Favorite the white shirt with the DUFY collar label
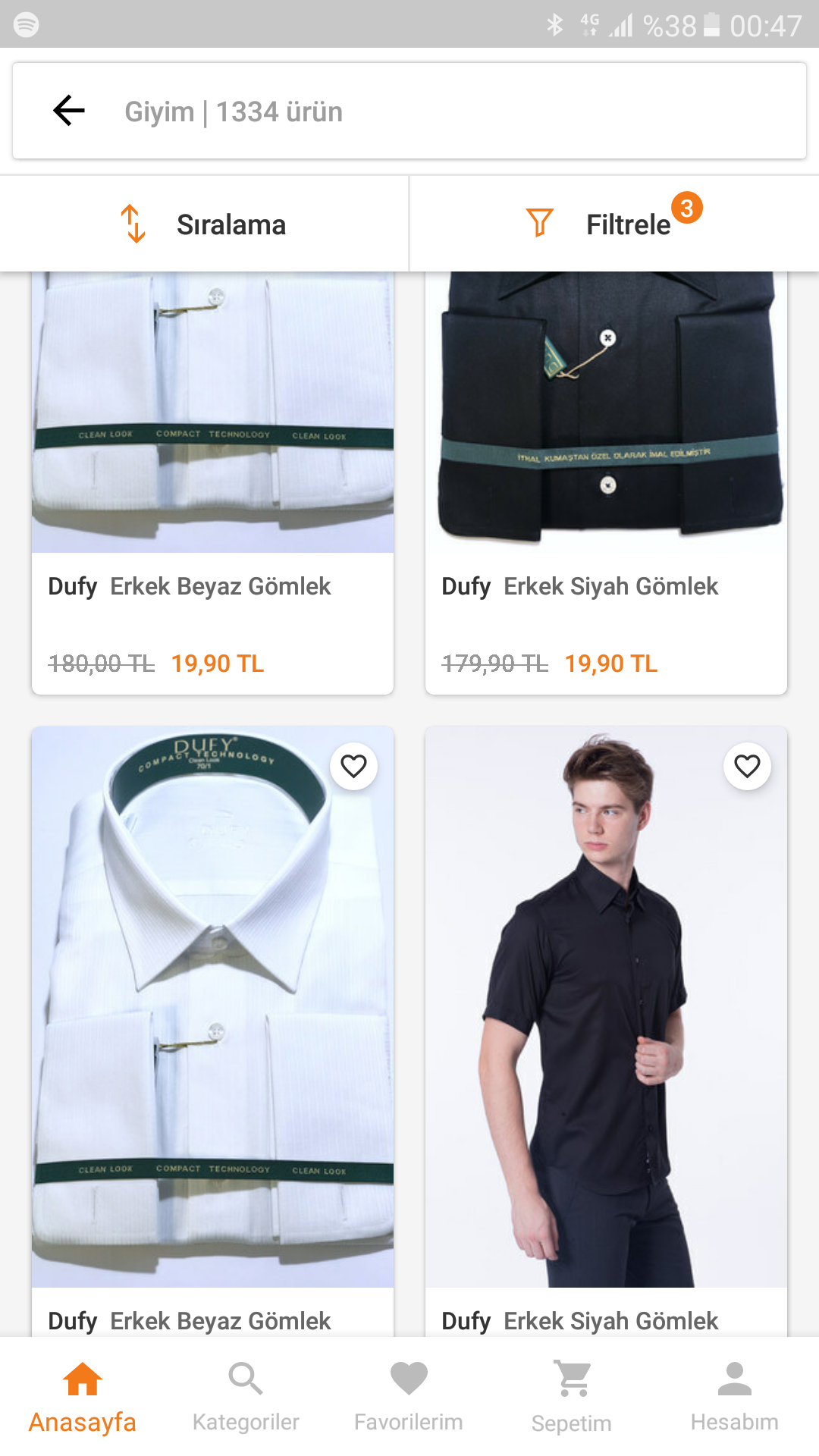The image size is (819, 1456). (x=354, y=766)
